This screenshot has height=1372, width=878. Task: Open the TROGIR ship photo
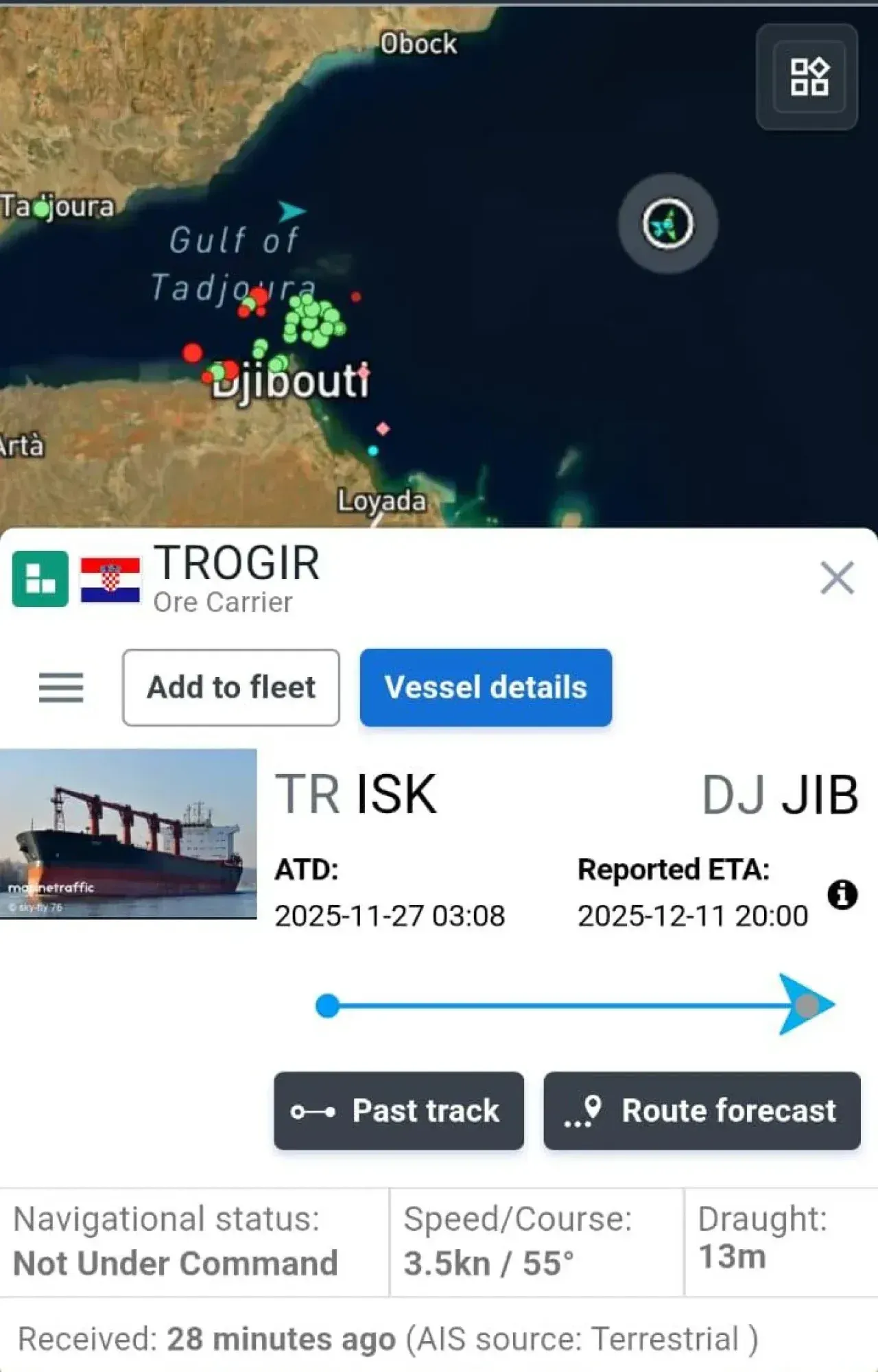click(128, 833)
